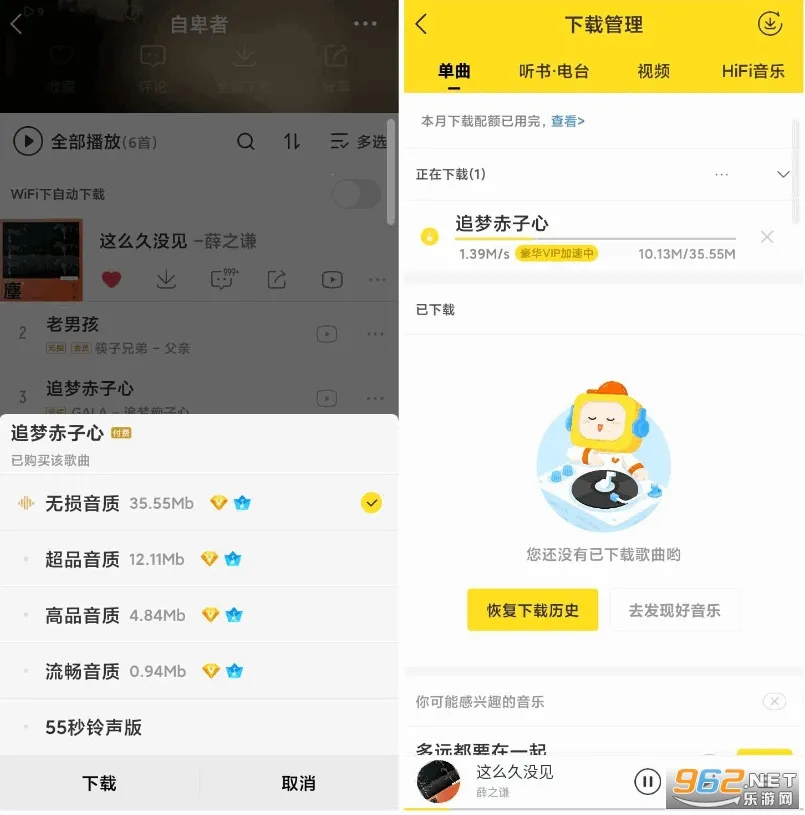Enable WiFi下自动下载 toggle

356,194
